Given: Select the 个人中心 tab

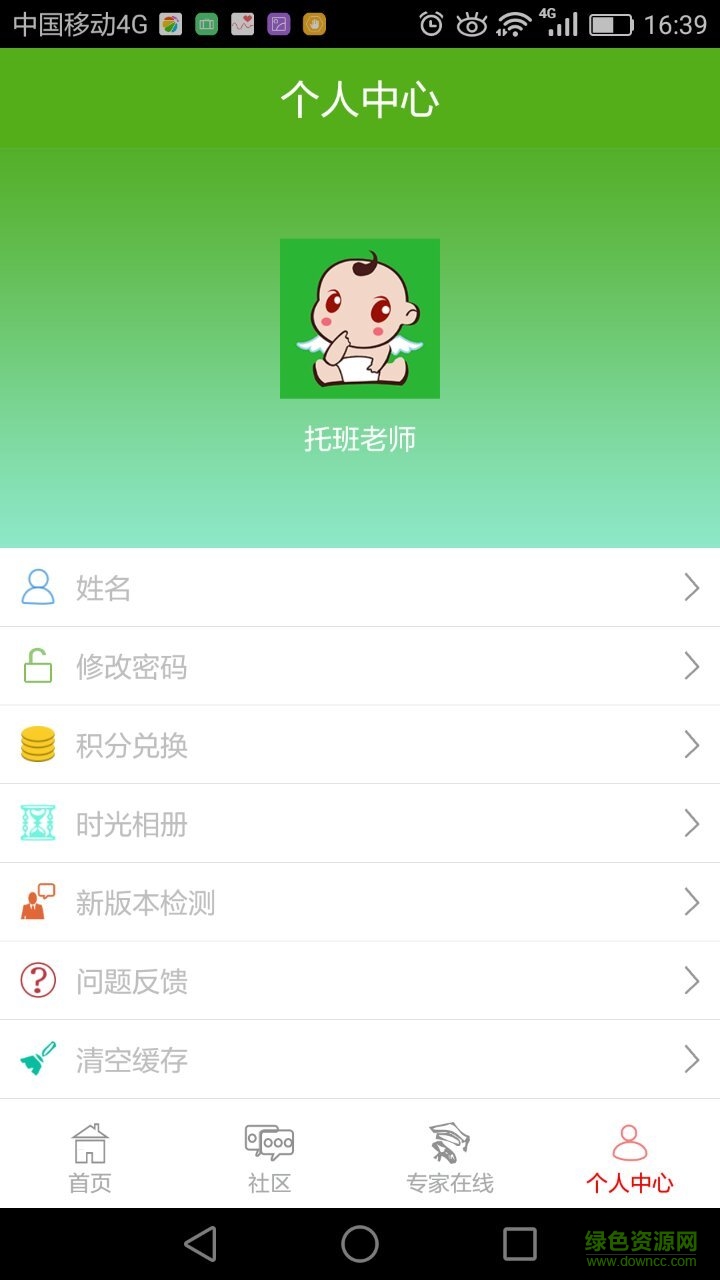Looking at the screenshot, I should [x=630, y=1159].
